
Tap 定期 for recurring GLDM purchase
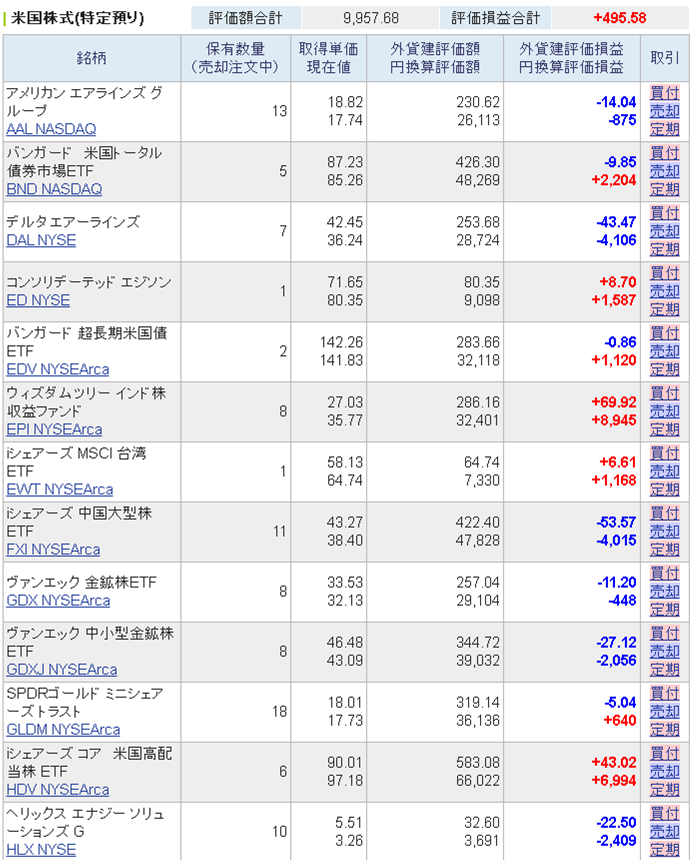(x=664, y=729)
